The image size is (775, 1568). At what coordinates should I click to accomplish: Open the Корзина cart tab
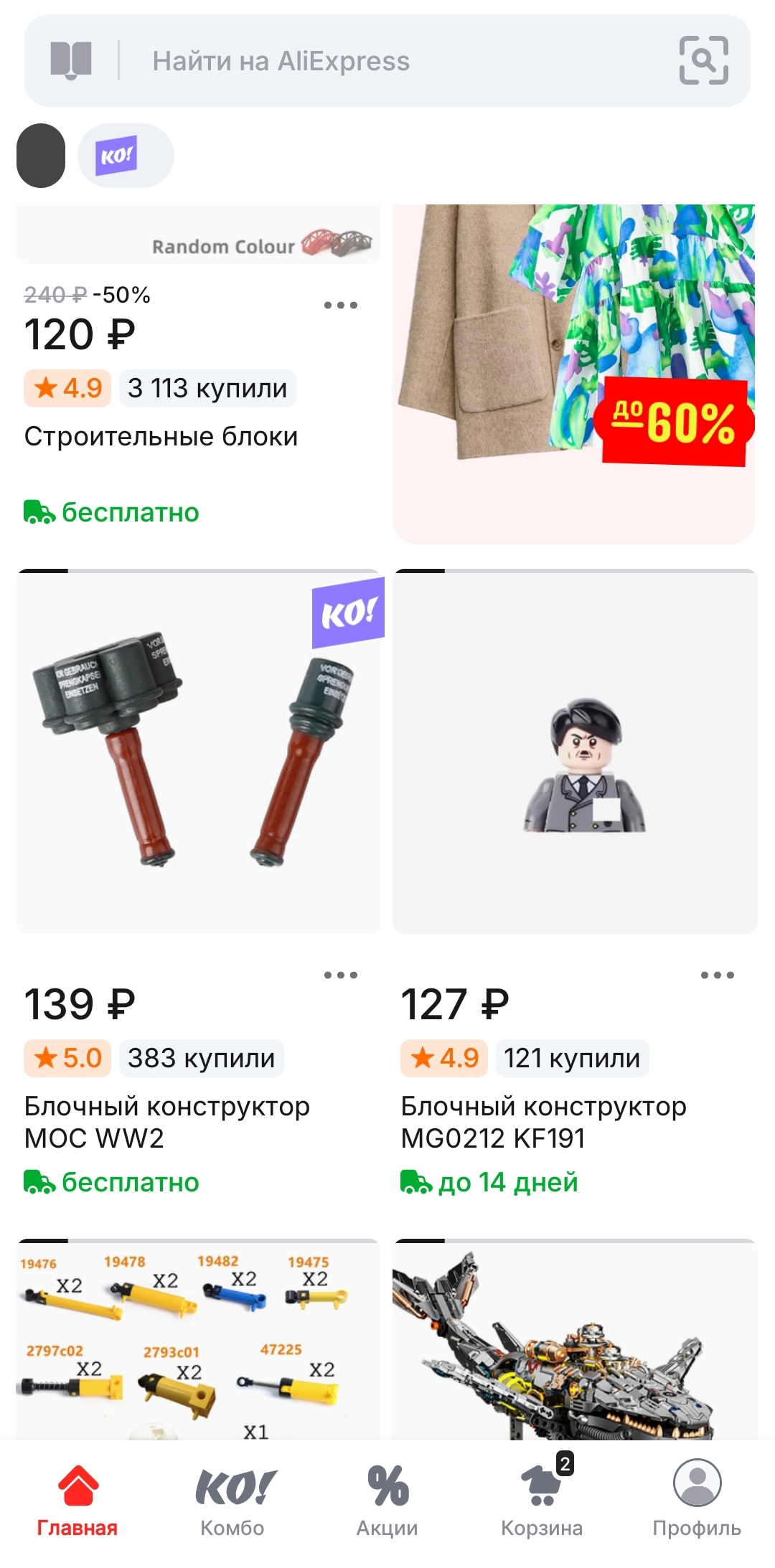[x=542, y=1498]
